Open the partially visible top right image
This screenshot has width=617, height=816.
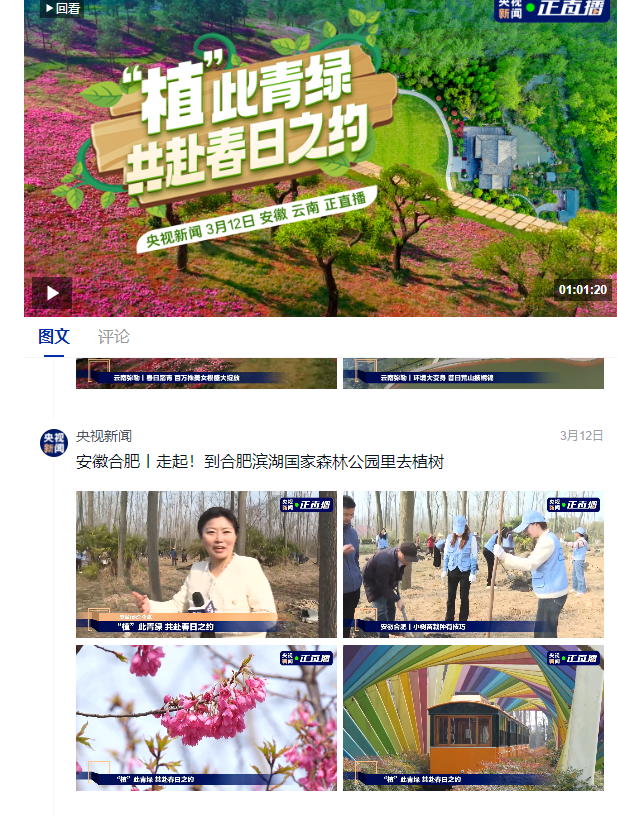tap(473, 374)
